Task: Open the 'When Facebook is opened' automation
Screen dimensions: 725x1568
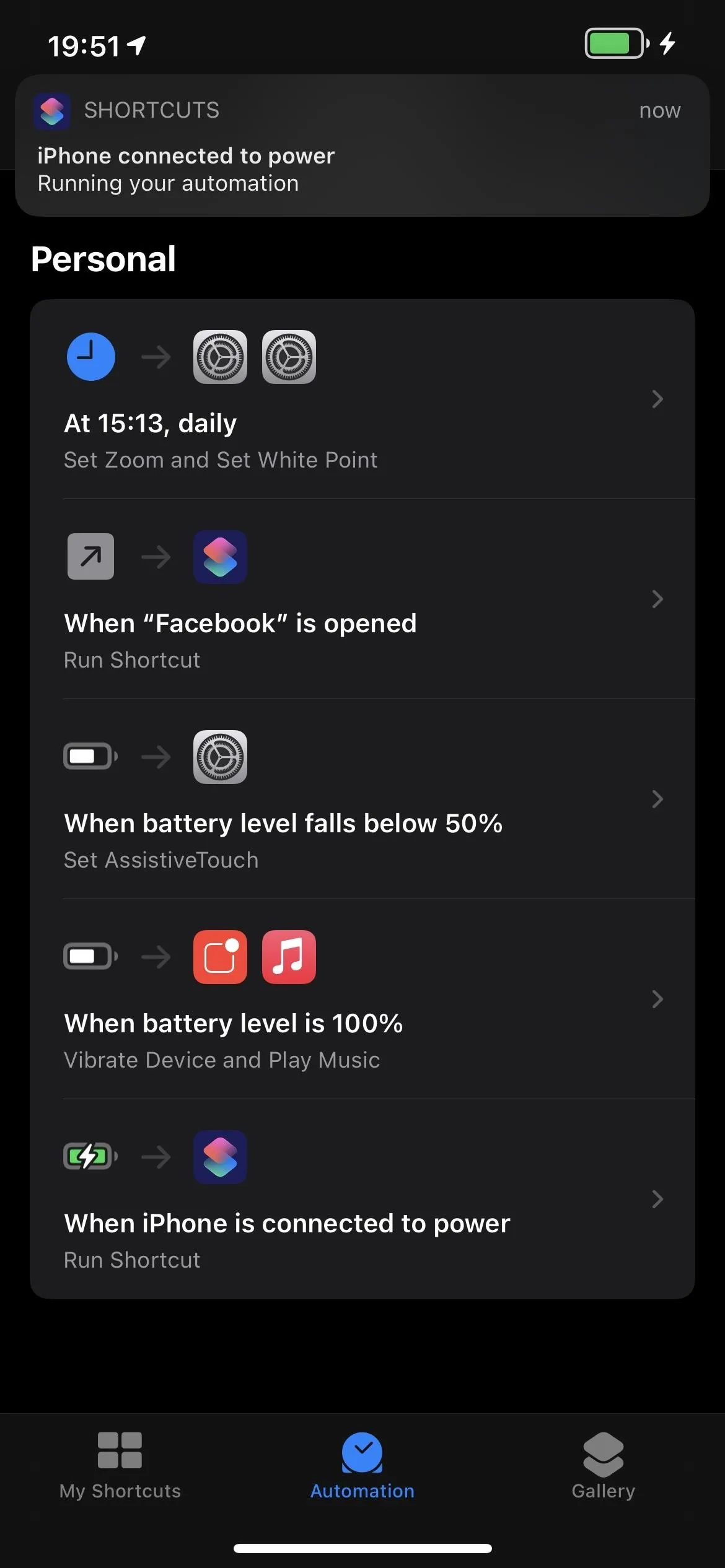Action: [x=362, y=599]
